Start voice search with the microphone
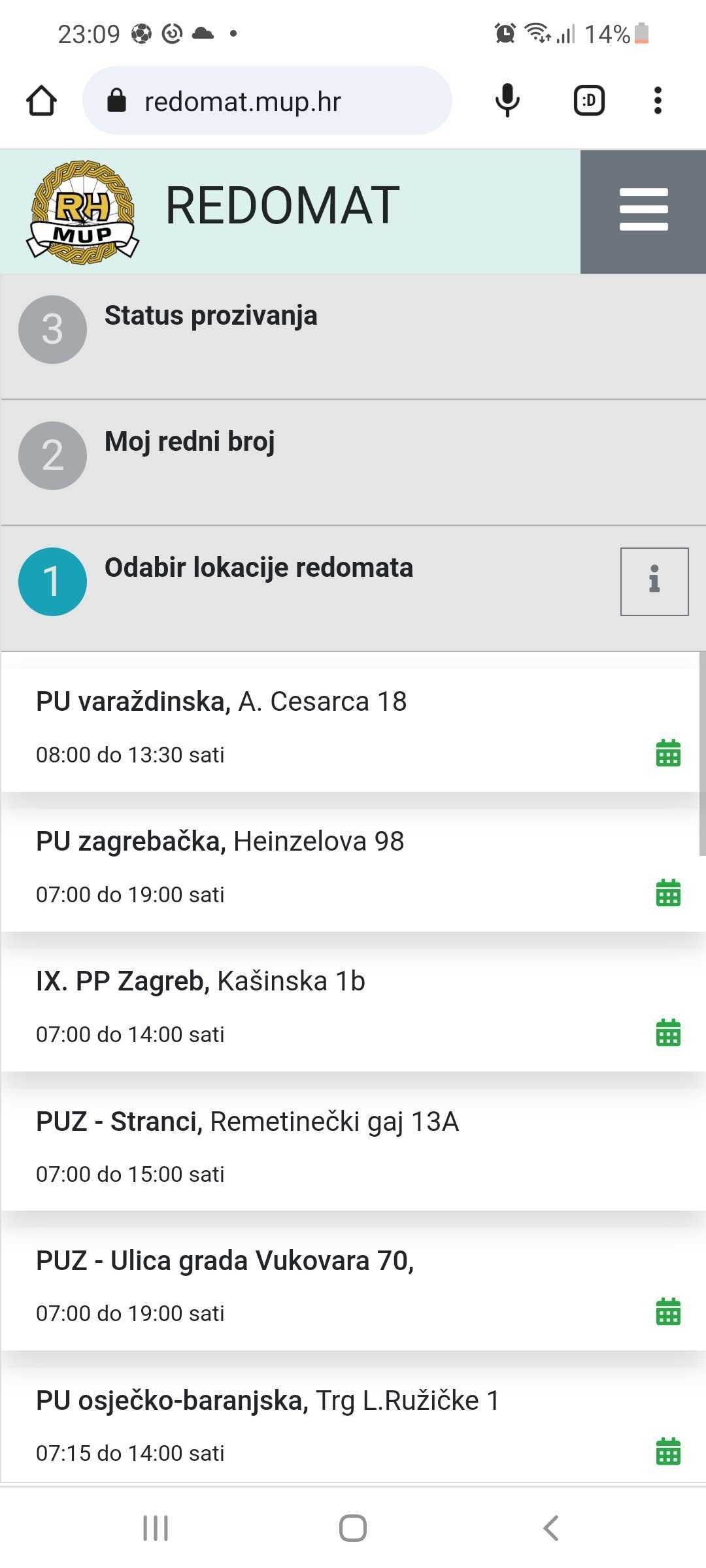The width and height of the screenshot is (706, 1568). pyautogui.click(x=507, y=101)
